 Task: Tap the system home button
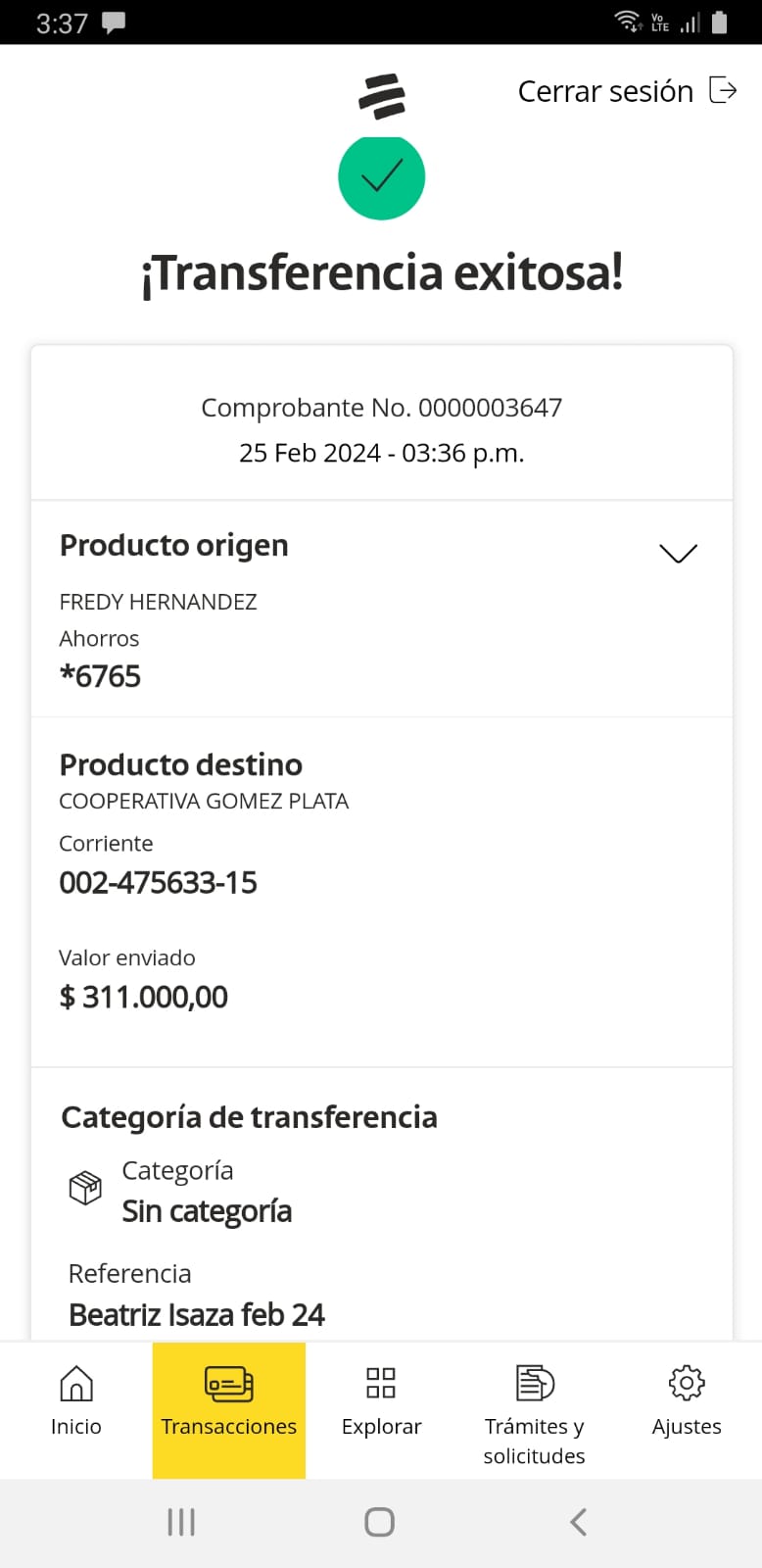click(x=379, y=1522)
